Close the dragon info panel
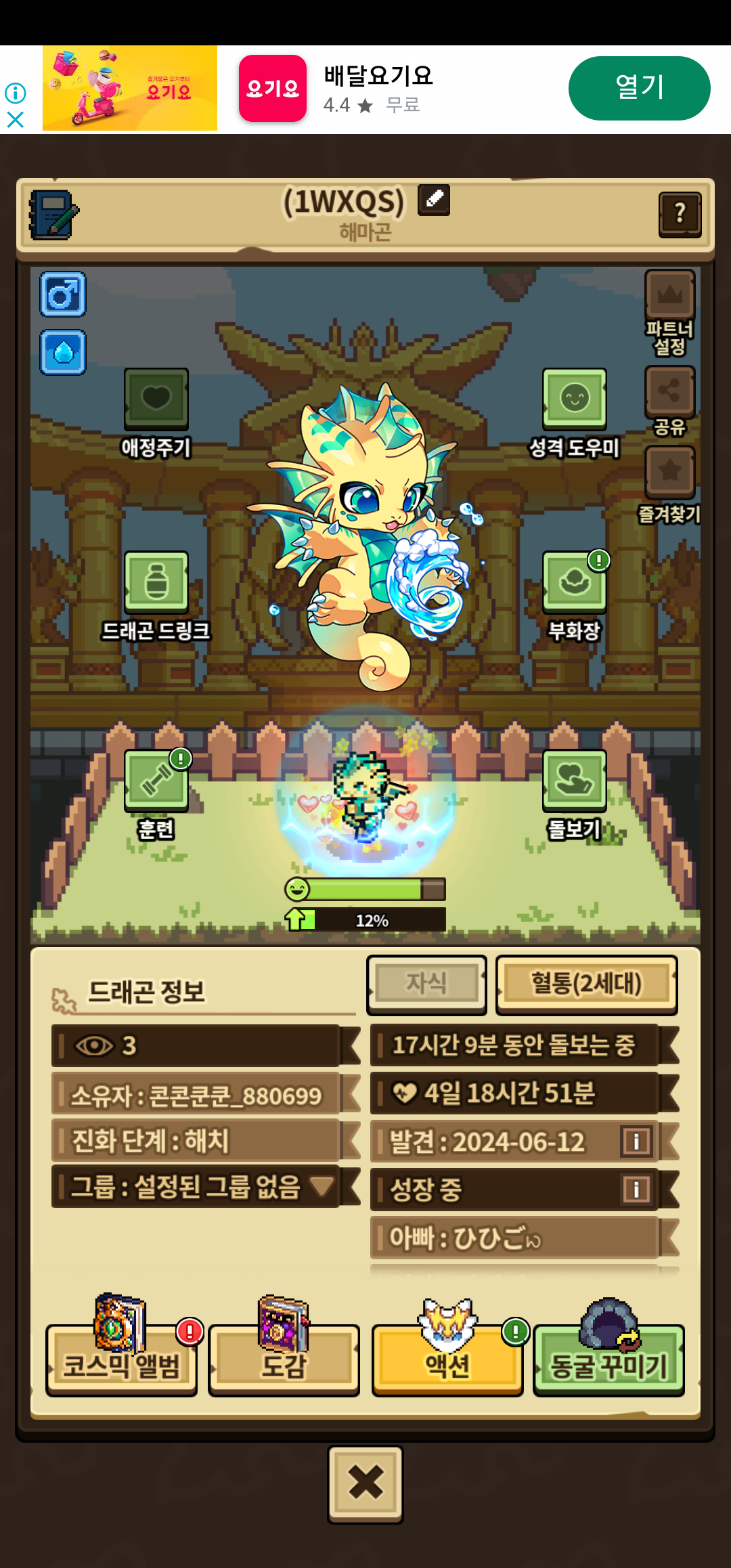The width and height of the screenshot is (731, 1568). pos(365,1483)
